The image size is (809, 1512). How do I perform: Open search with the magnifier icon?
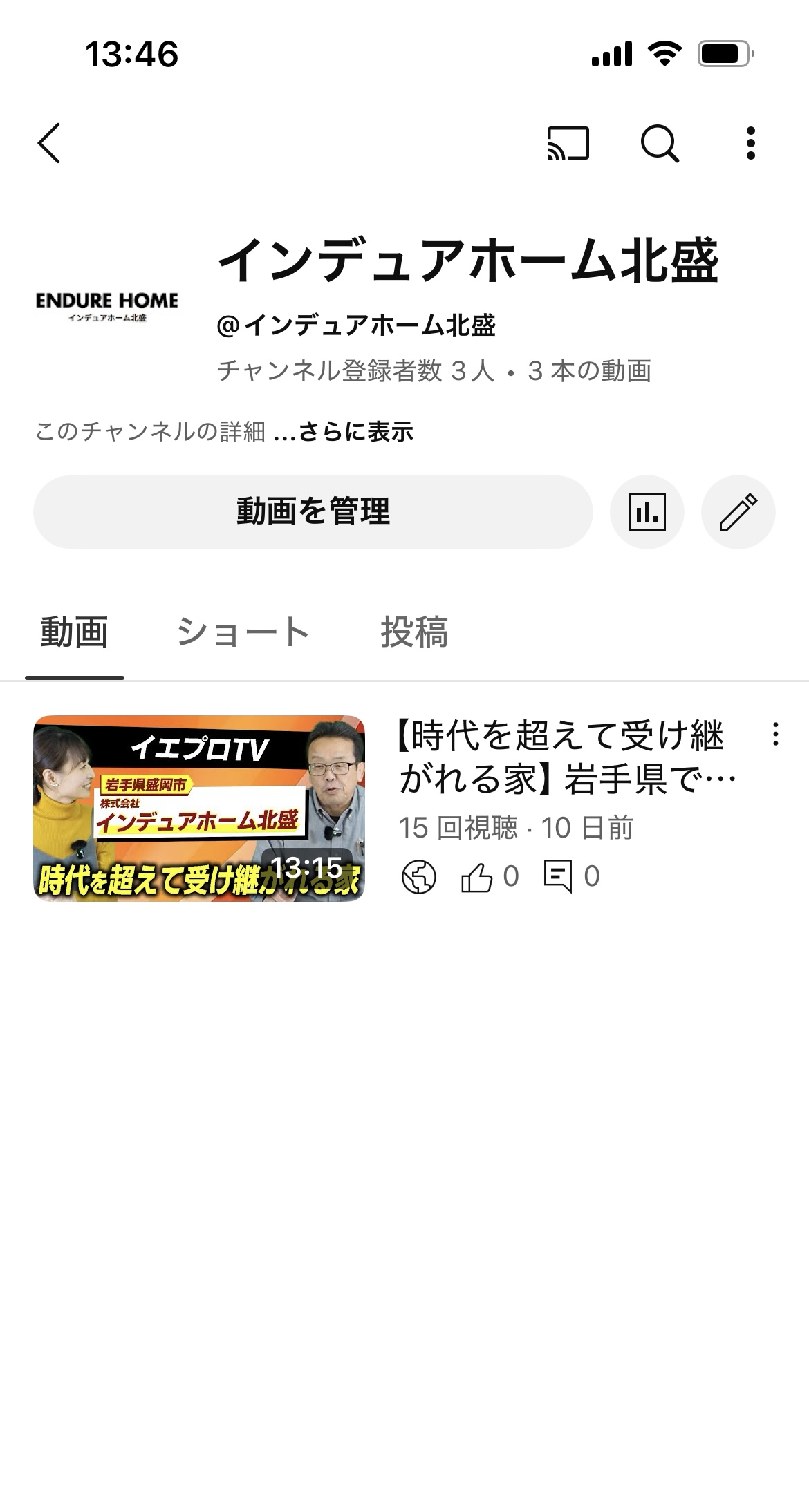[x=660, y=144]
